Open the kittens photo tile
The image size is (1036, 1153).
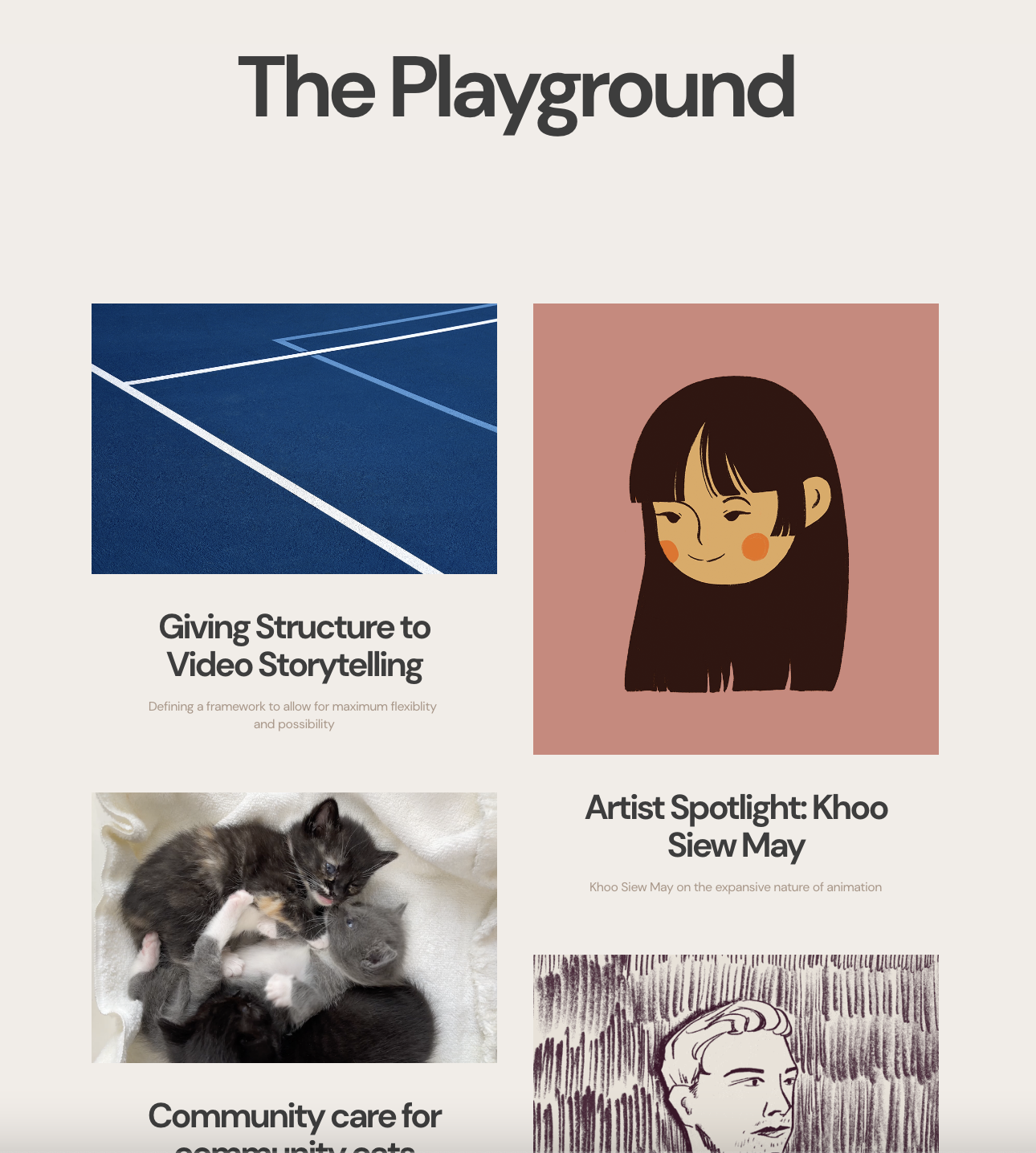click(x=294, y=927)
